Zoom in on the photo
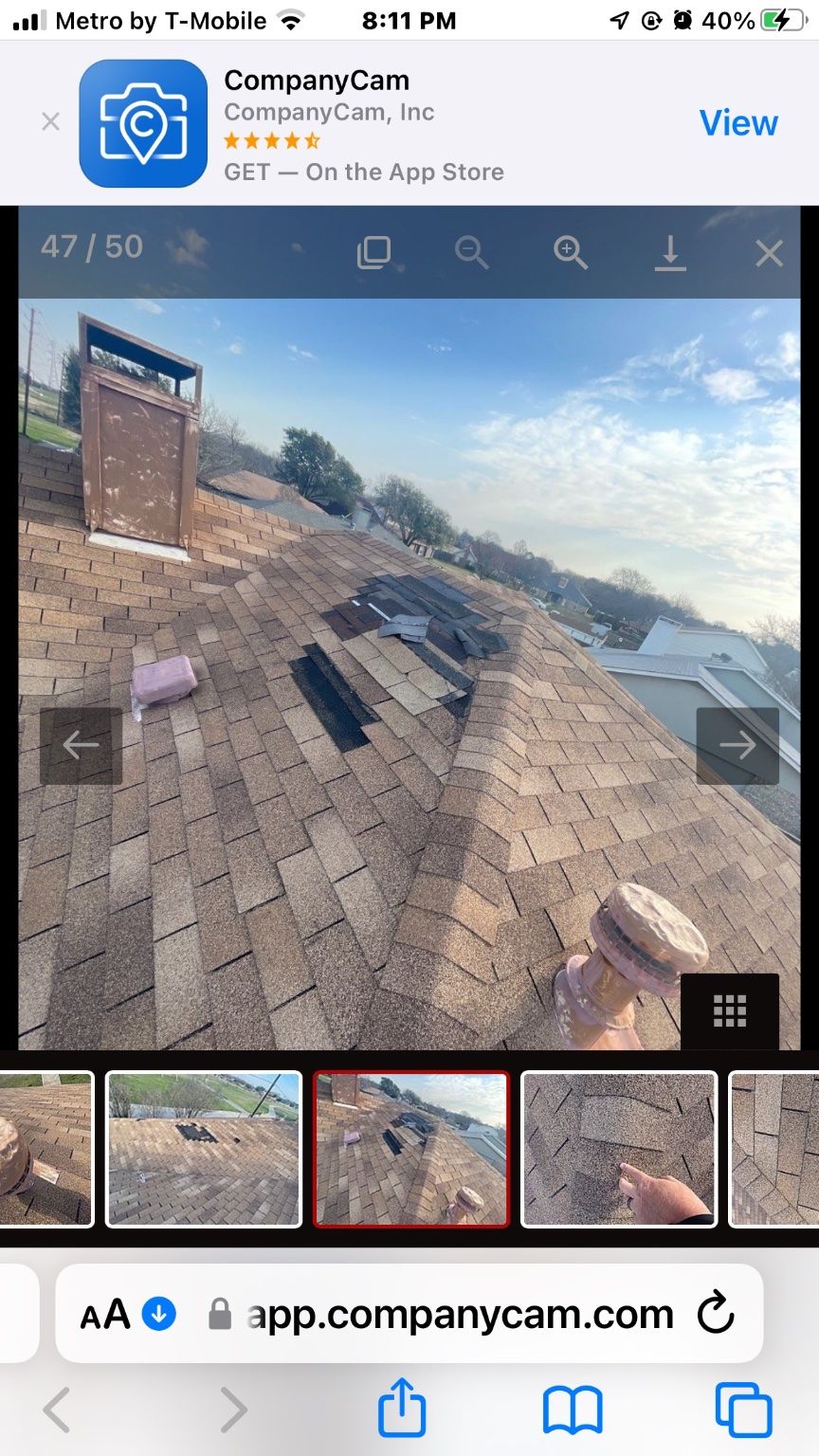Image resolution: width=819 pixels, height=1456 pixels. [571, 252]
